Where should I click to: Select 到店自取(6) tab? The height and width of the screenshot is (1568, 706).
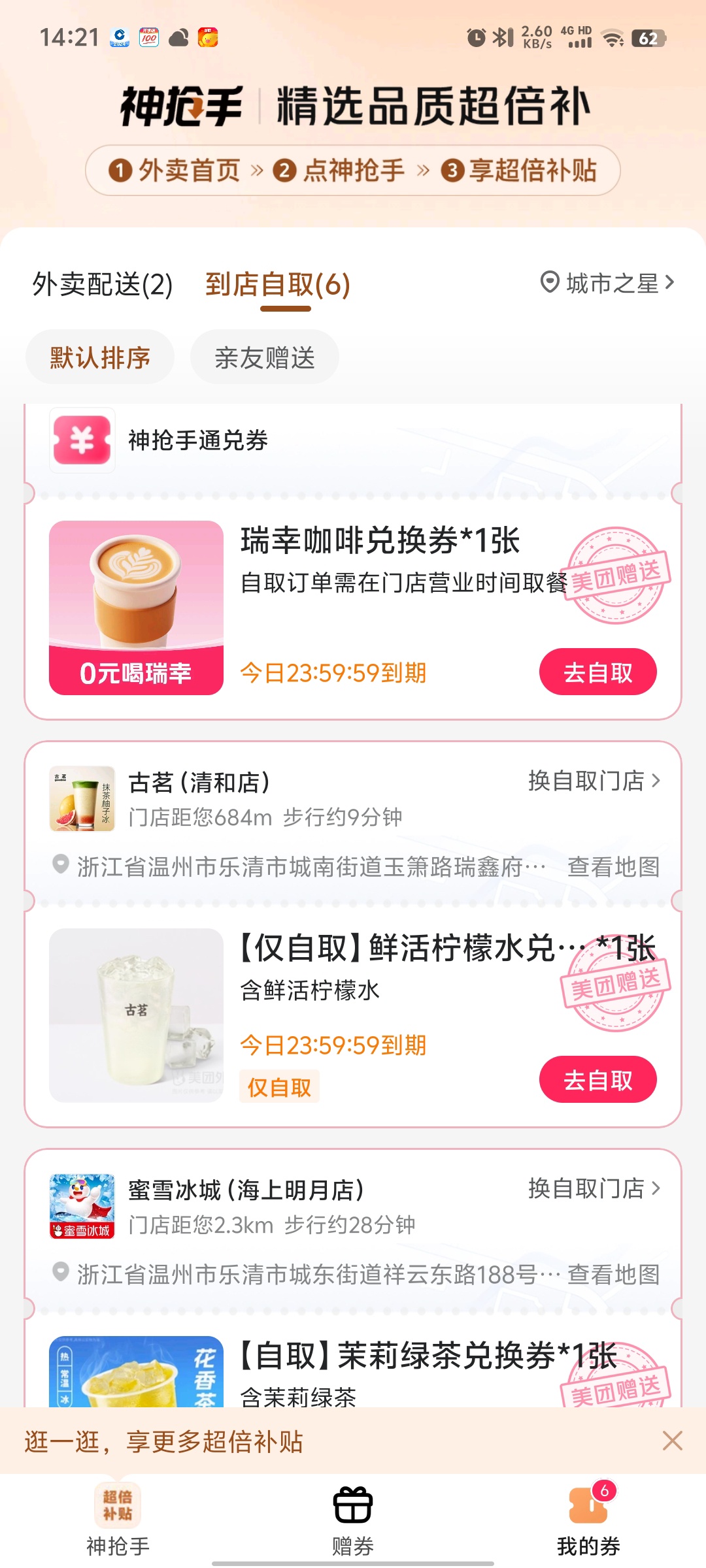[x=278, y=285]
